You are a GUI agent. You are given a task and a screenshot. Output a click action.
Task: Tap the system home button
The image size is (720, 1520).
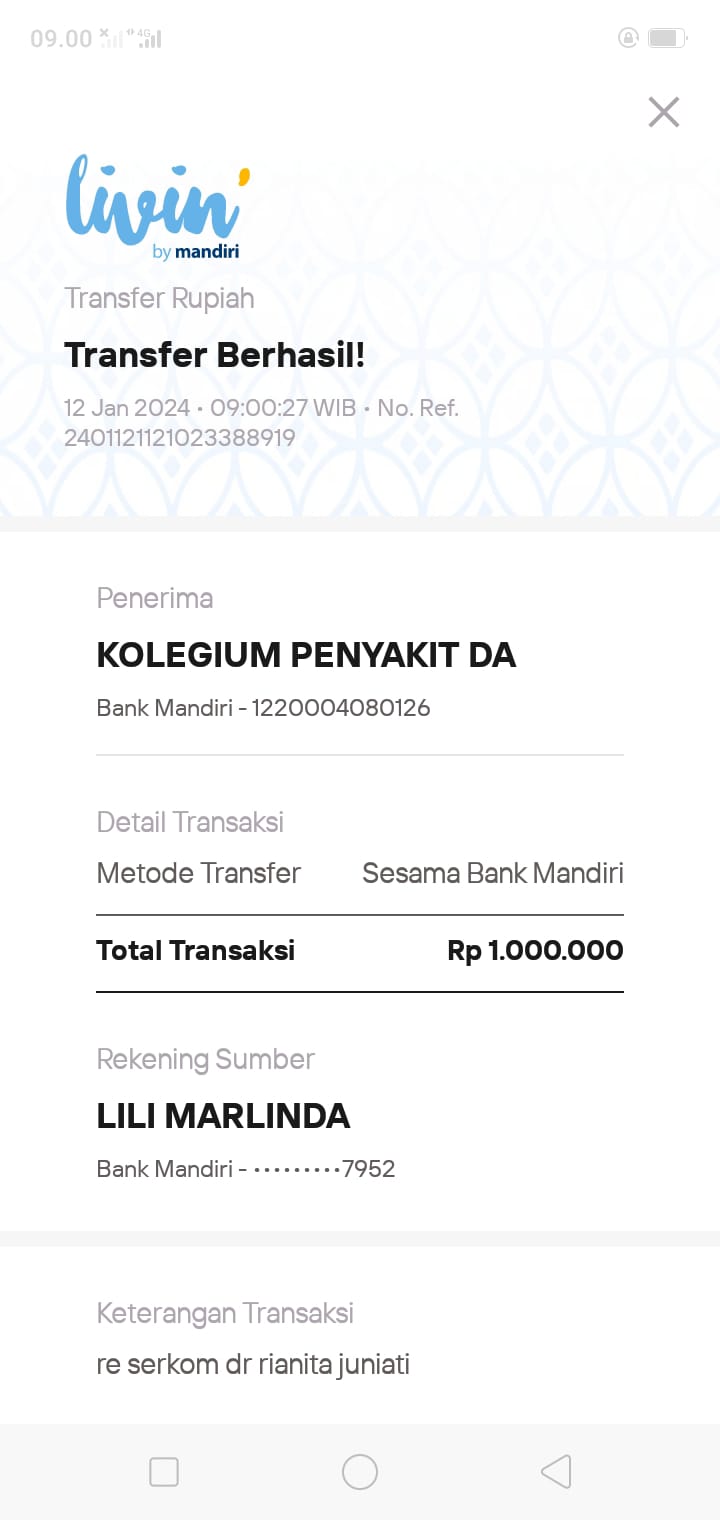(360, 1471)
